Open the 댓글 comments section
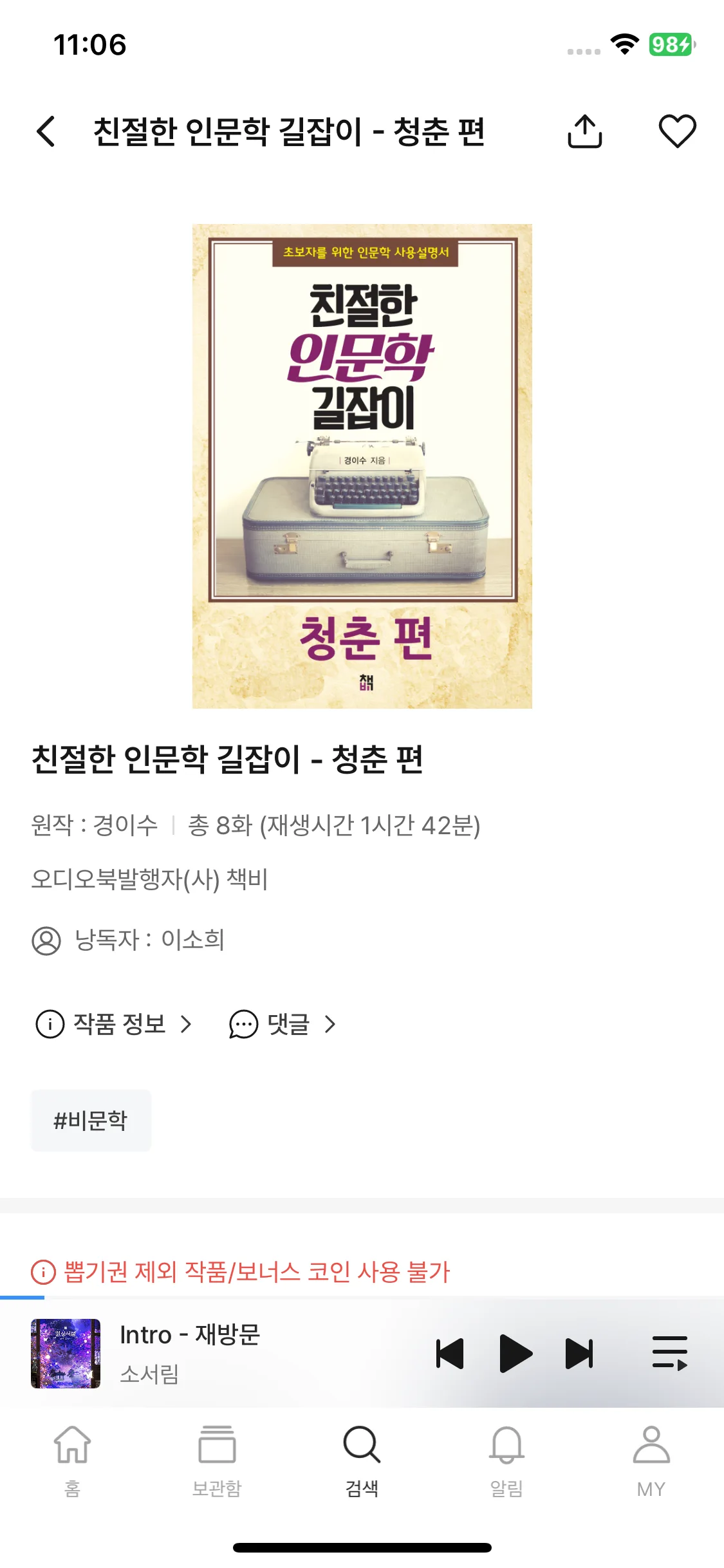Screen dimensions: 724x1568 pos(283,1024)
